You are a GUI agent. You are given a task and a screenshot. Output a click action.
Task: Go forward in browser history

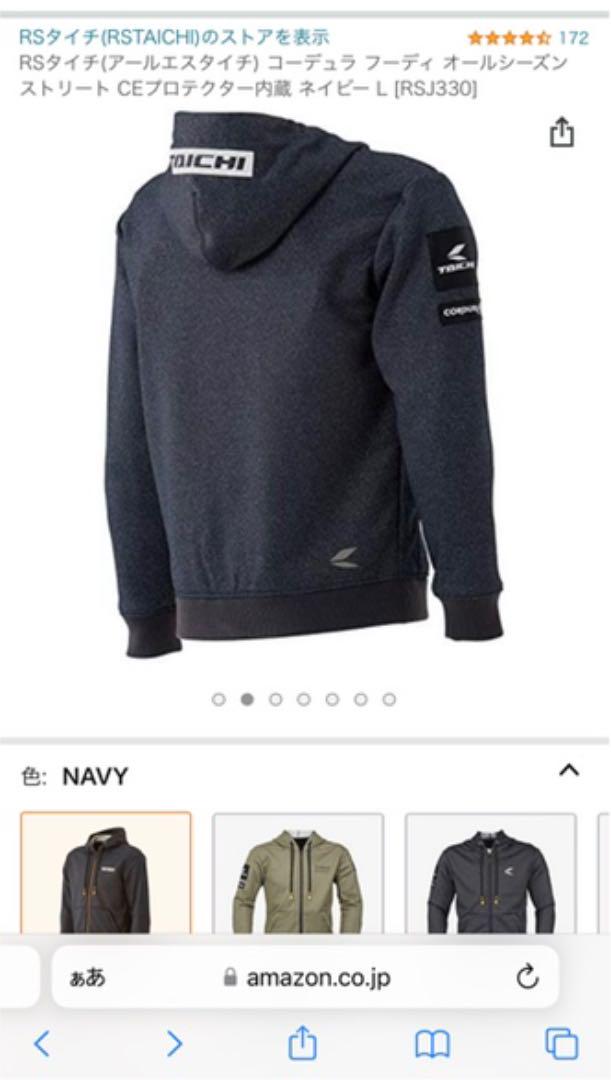175,1044
